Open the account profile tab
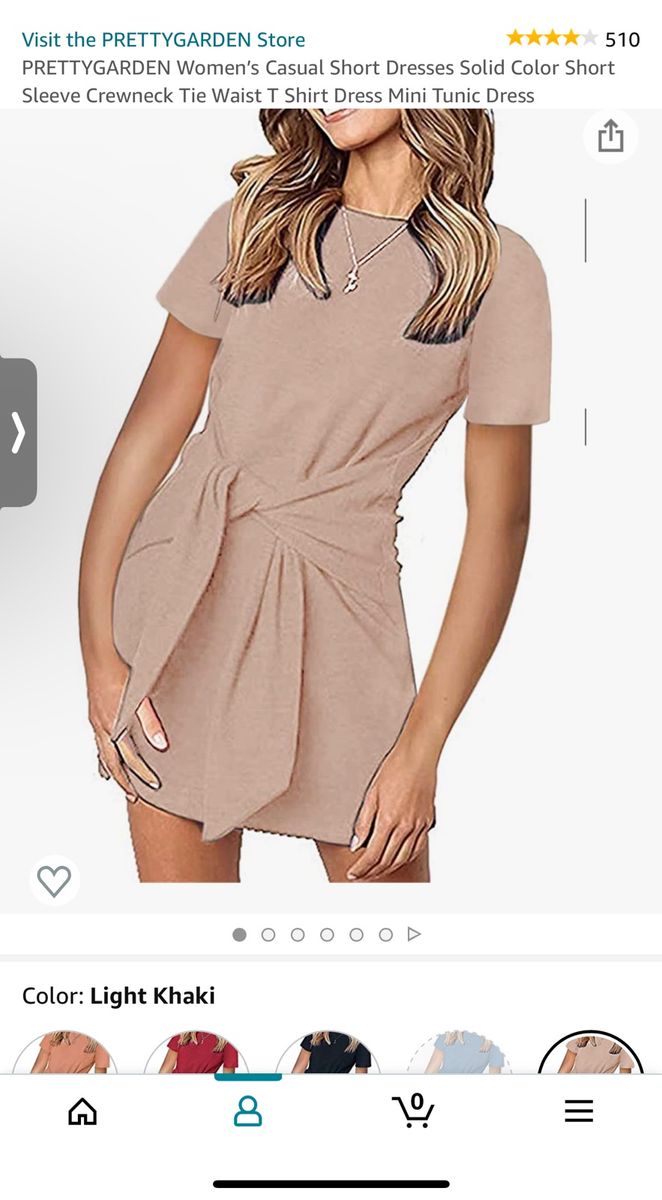 pos(248,1111)
